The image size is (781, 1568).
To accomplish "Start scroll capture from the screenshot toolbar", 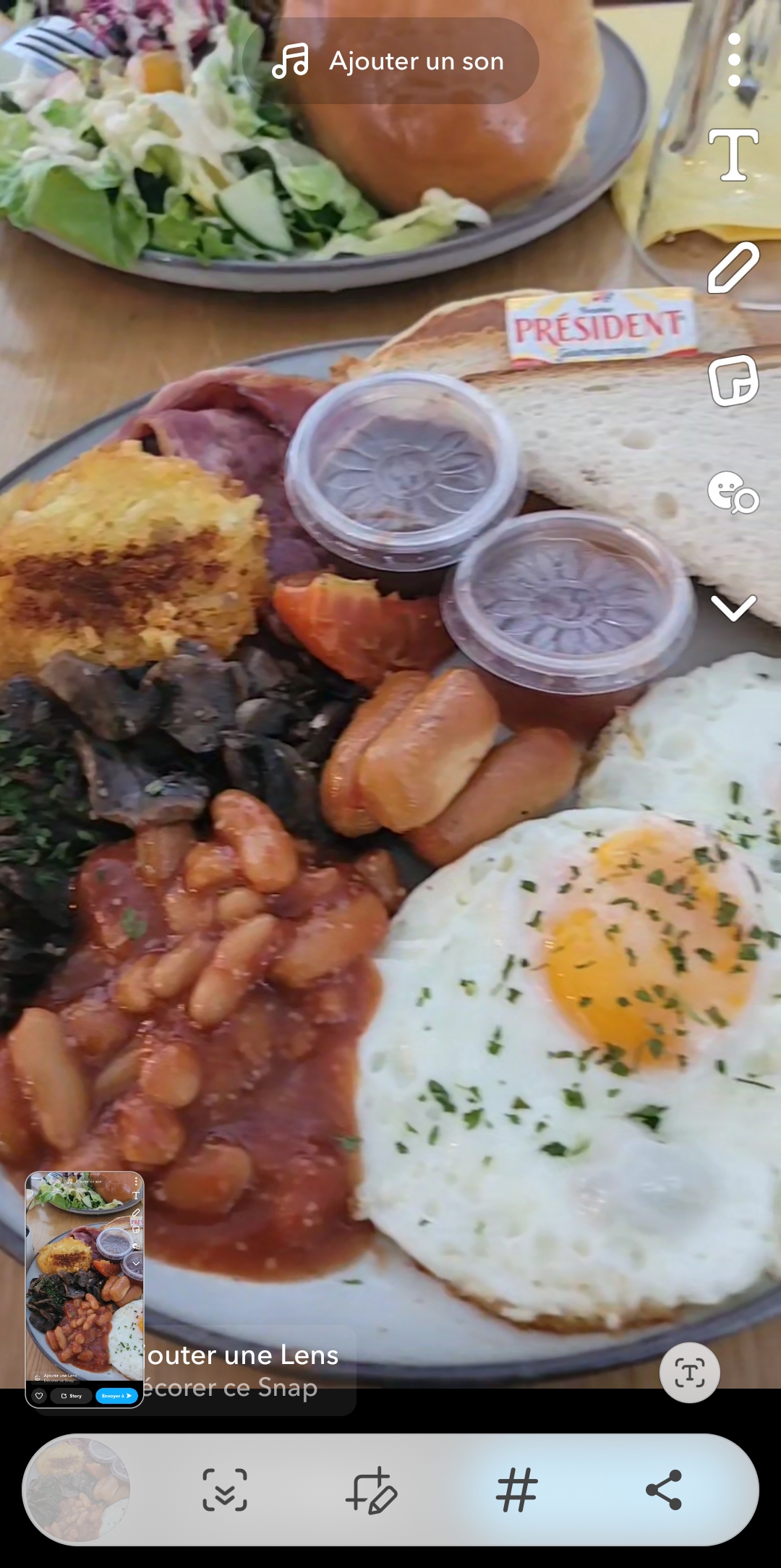I will click(x=225, y=1490).
